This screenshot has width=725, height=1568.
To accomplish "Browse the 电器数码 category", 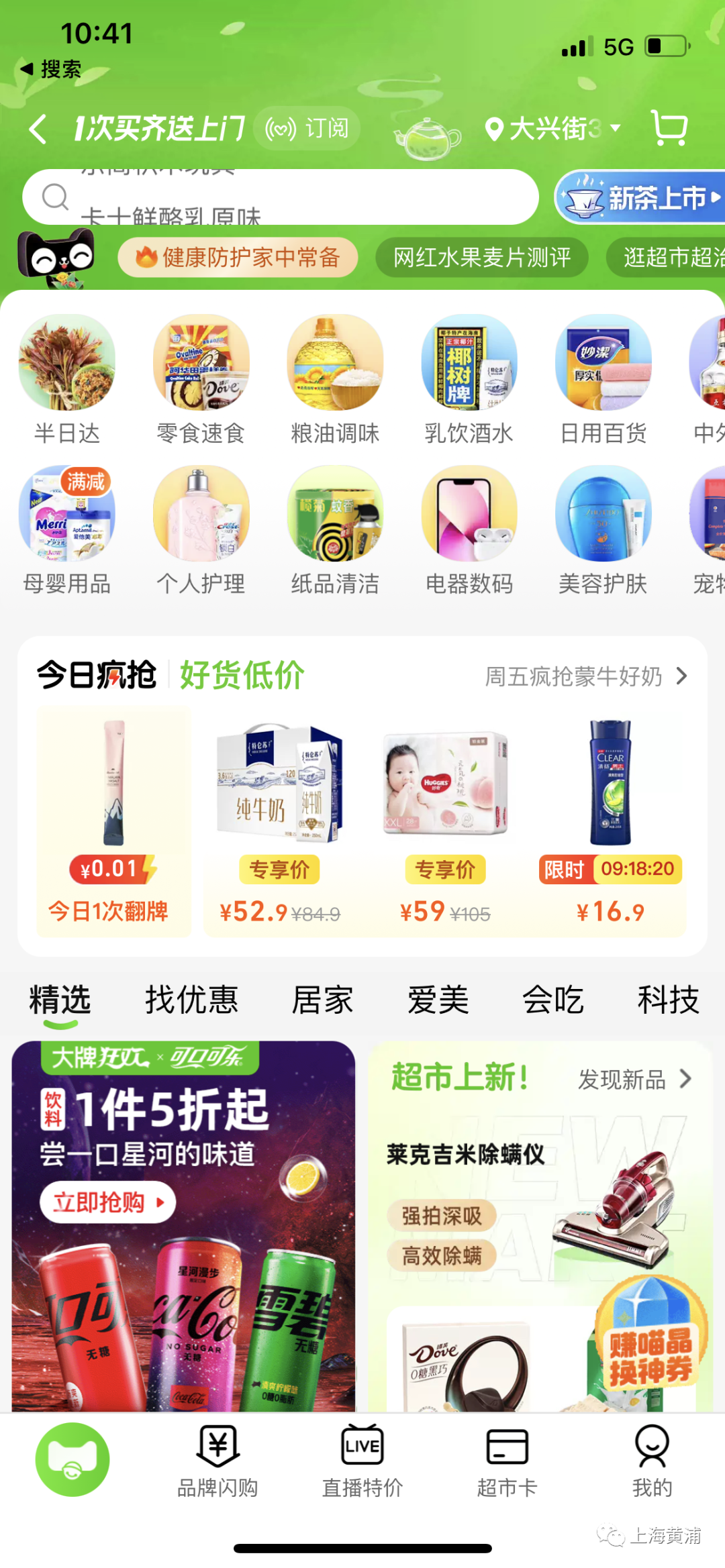I will (469, 531).
